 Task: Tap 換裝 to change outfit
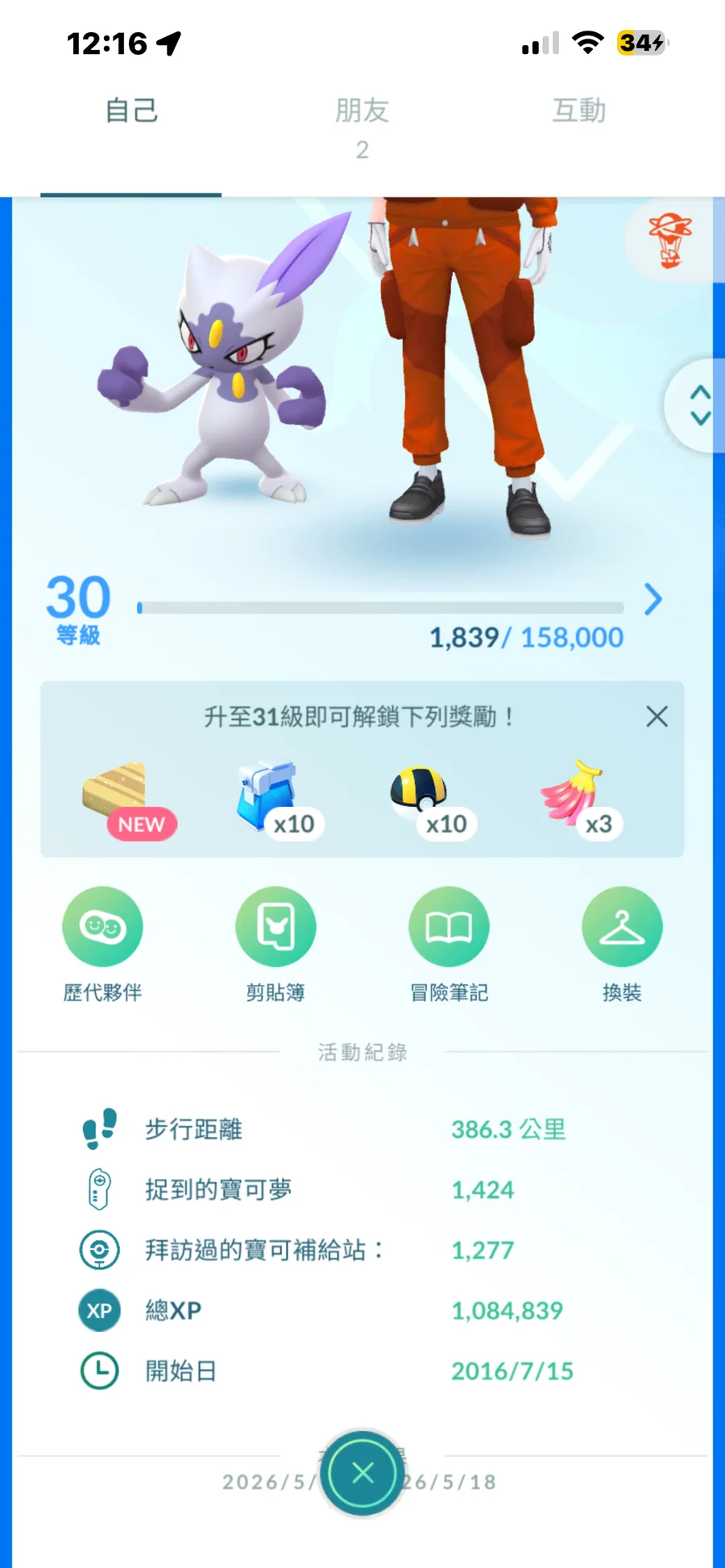click(622, 944)
